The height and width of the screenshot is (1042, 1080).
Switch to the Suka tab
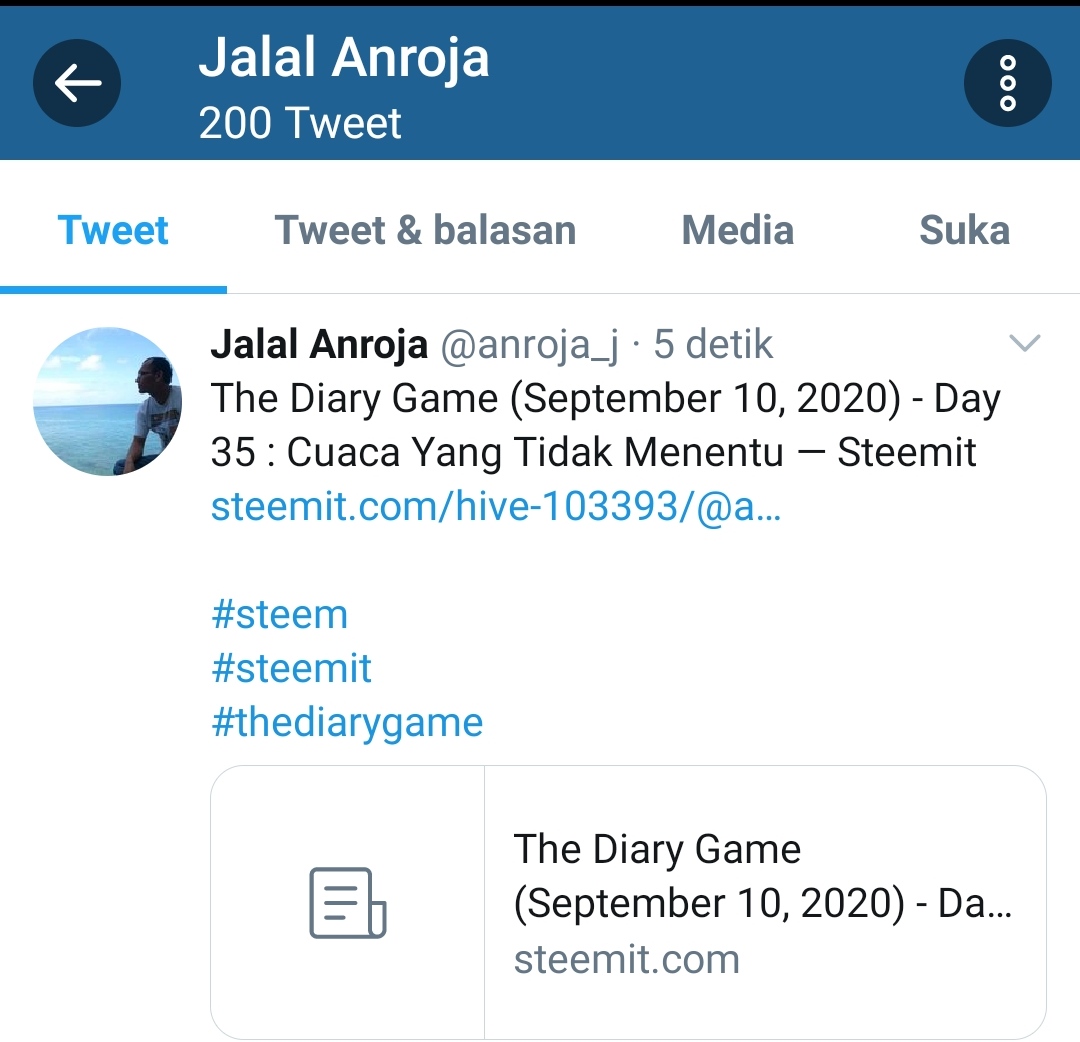tap(964, 230)
